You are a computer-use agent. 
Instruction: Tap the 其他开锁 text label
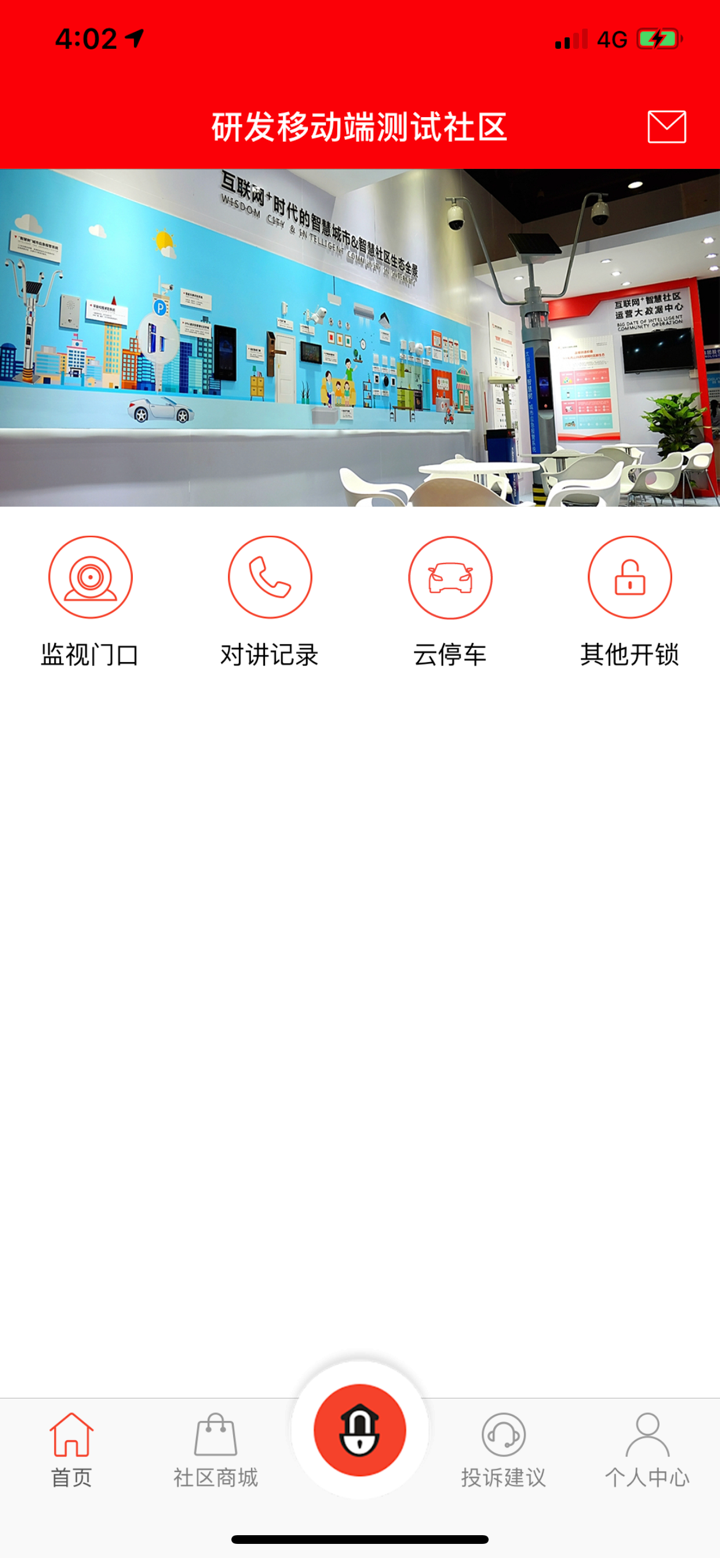coord(629,652)
